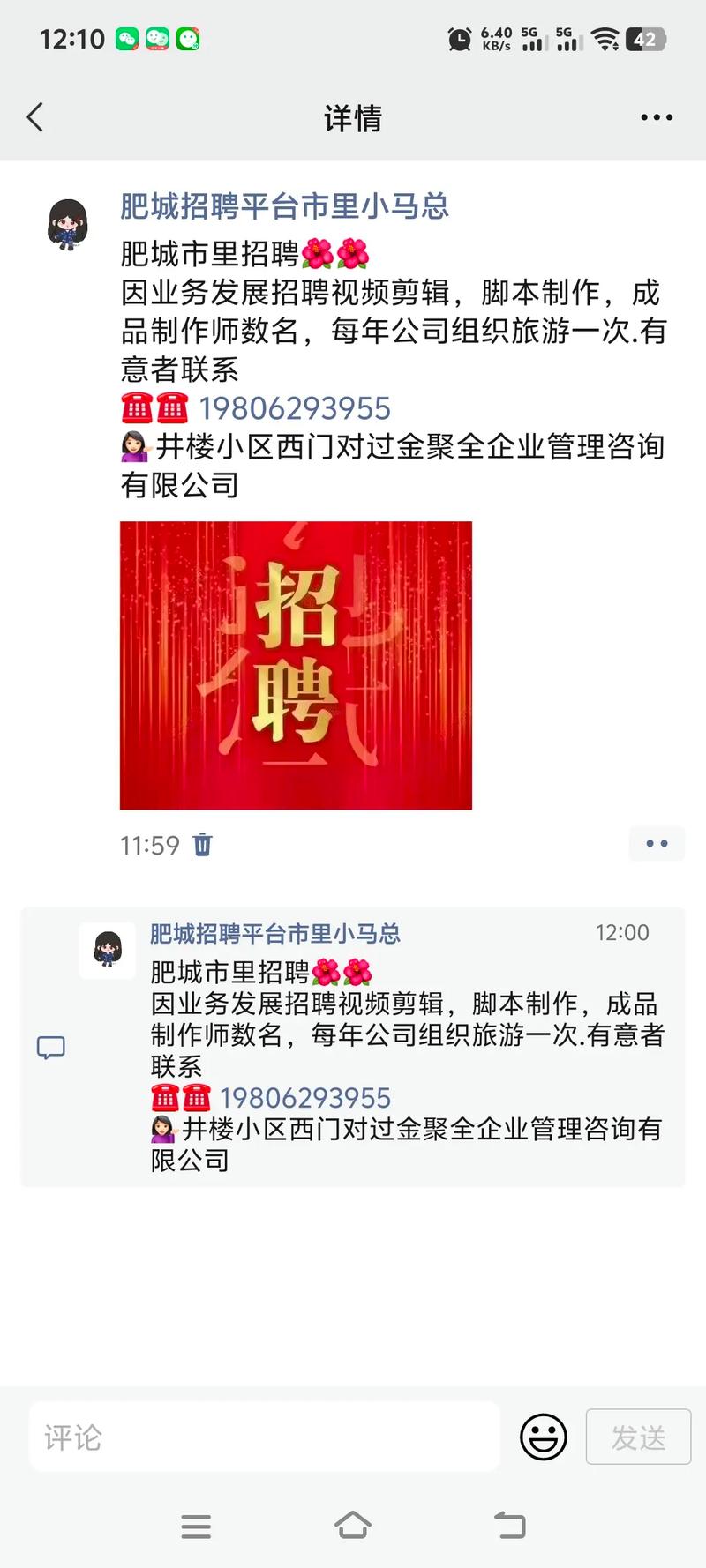Call the number 19806293955
This screenshot has width=706, height=1568.
click(x=296, y=407)
